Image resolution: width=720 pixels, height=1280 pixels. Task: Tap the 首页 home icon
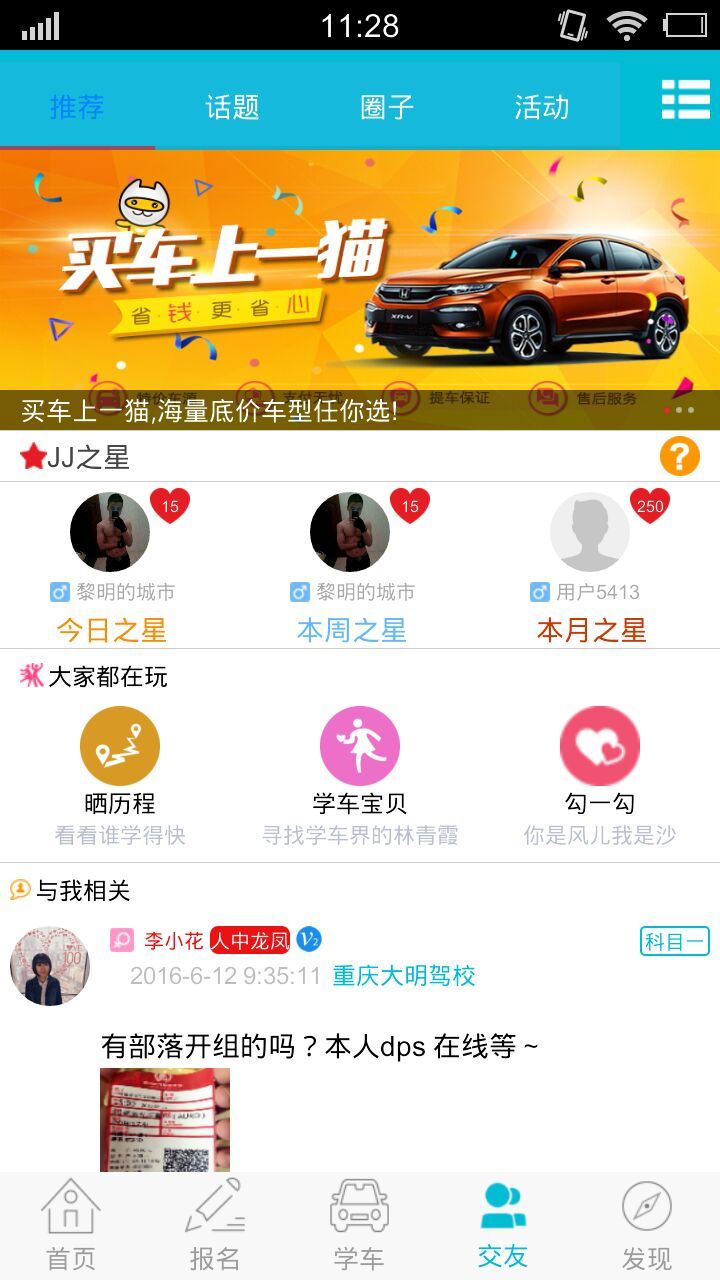pyautogui.click(x=72, y=1215)
